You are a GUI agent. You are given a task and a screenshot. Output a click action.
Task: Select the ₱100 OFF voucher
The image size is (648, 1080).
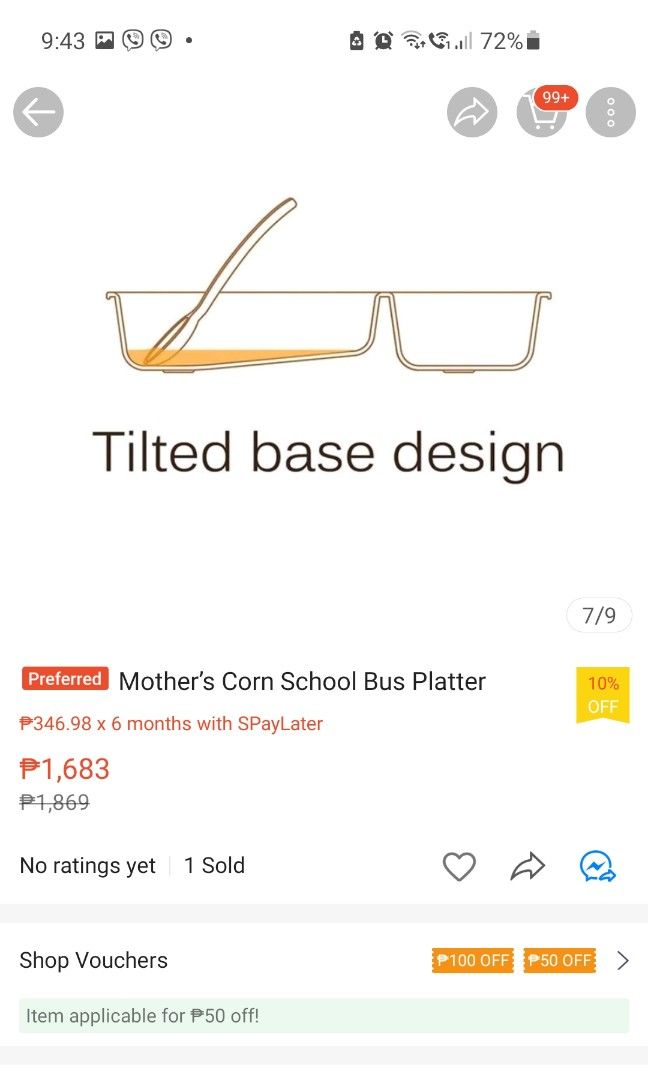[472, 960]
